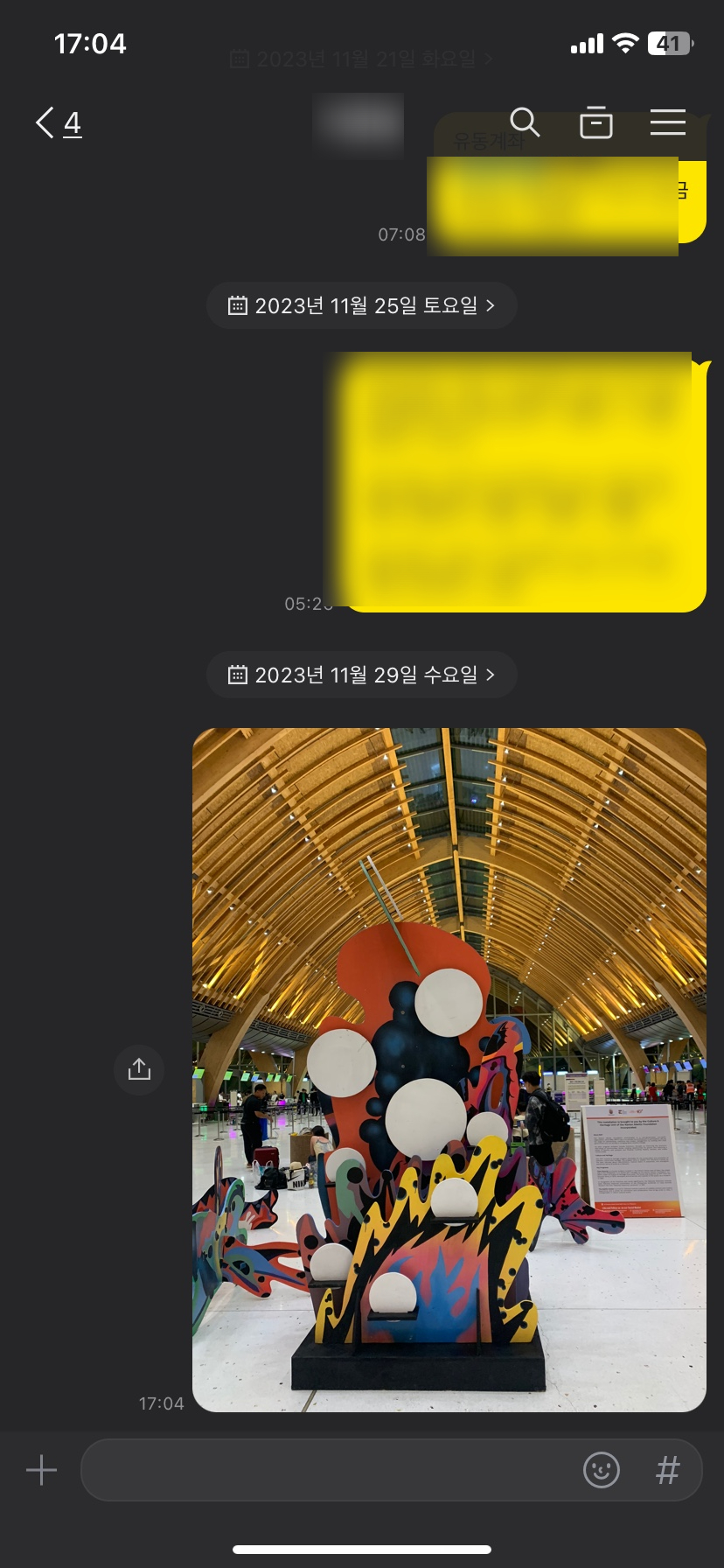Image resolution: width=724 pixels, height=1568 pixels.
Task: Tap the hashtag search icon
Action: tap(668, 1470)
